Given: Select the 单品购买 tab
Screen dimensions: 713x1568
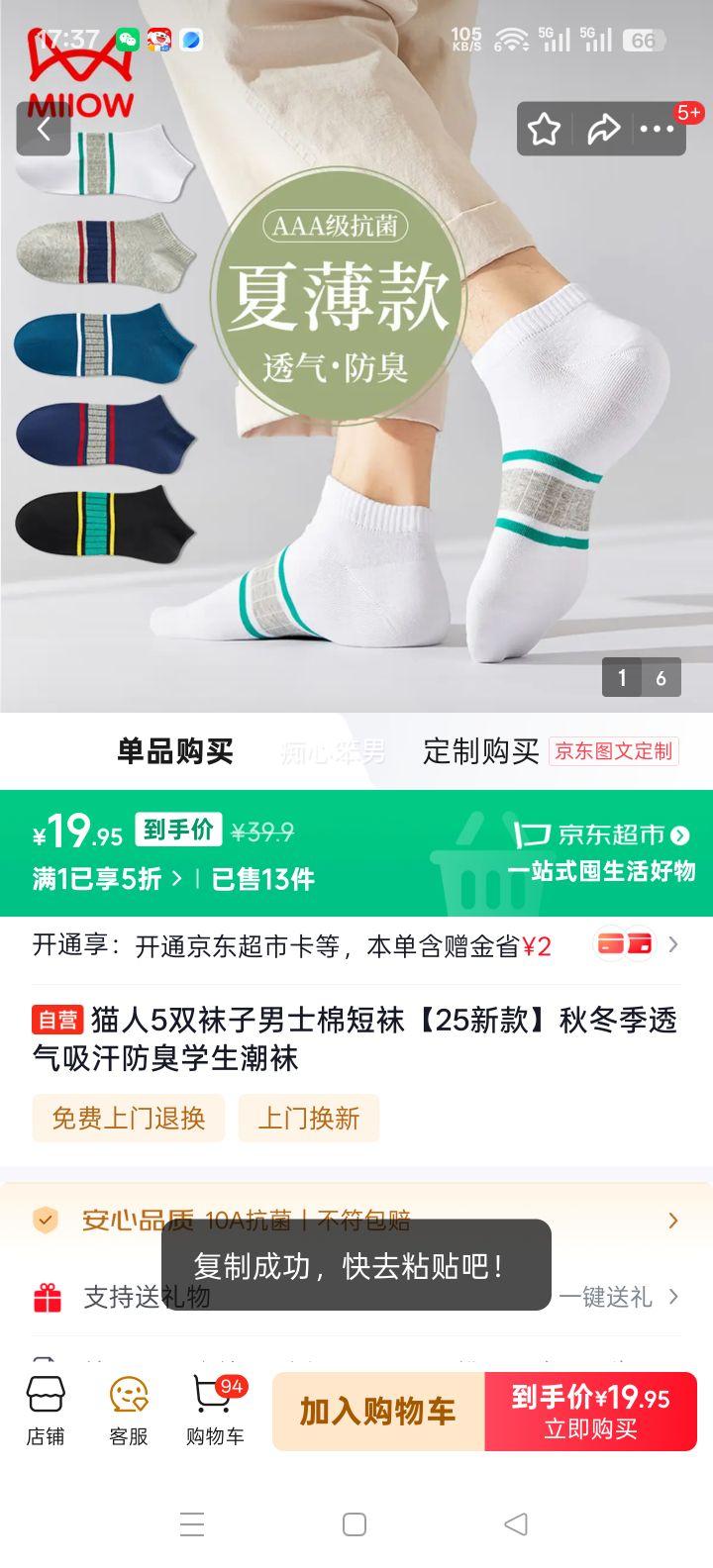Looking at the screenshot, I should pos(176,751).
